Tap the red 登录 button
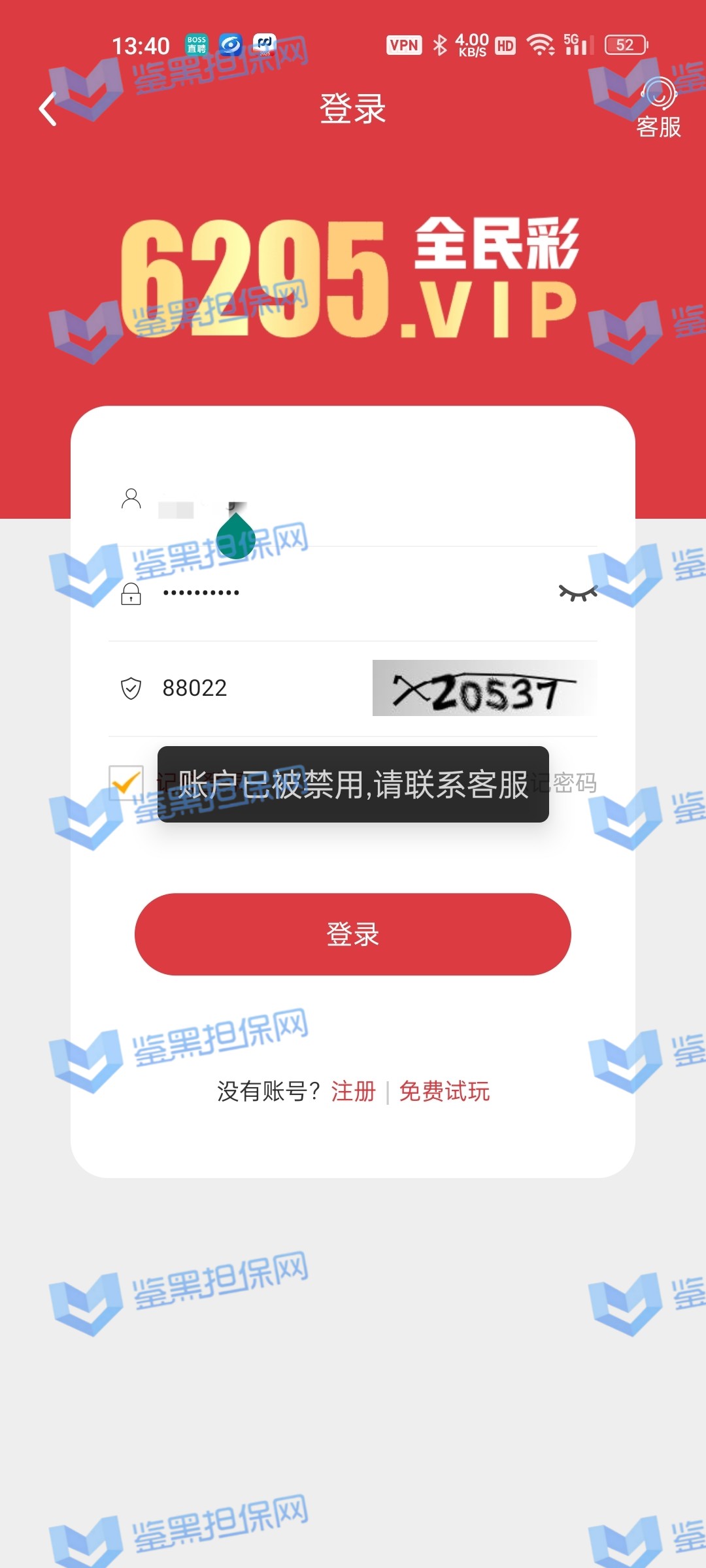 point(353,934)
